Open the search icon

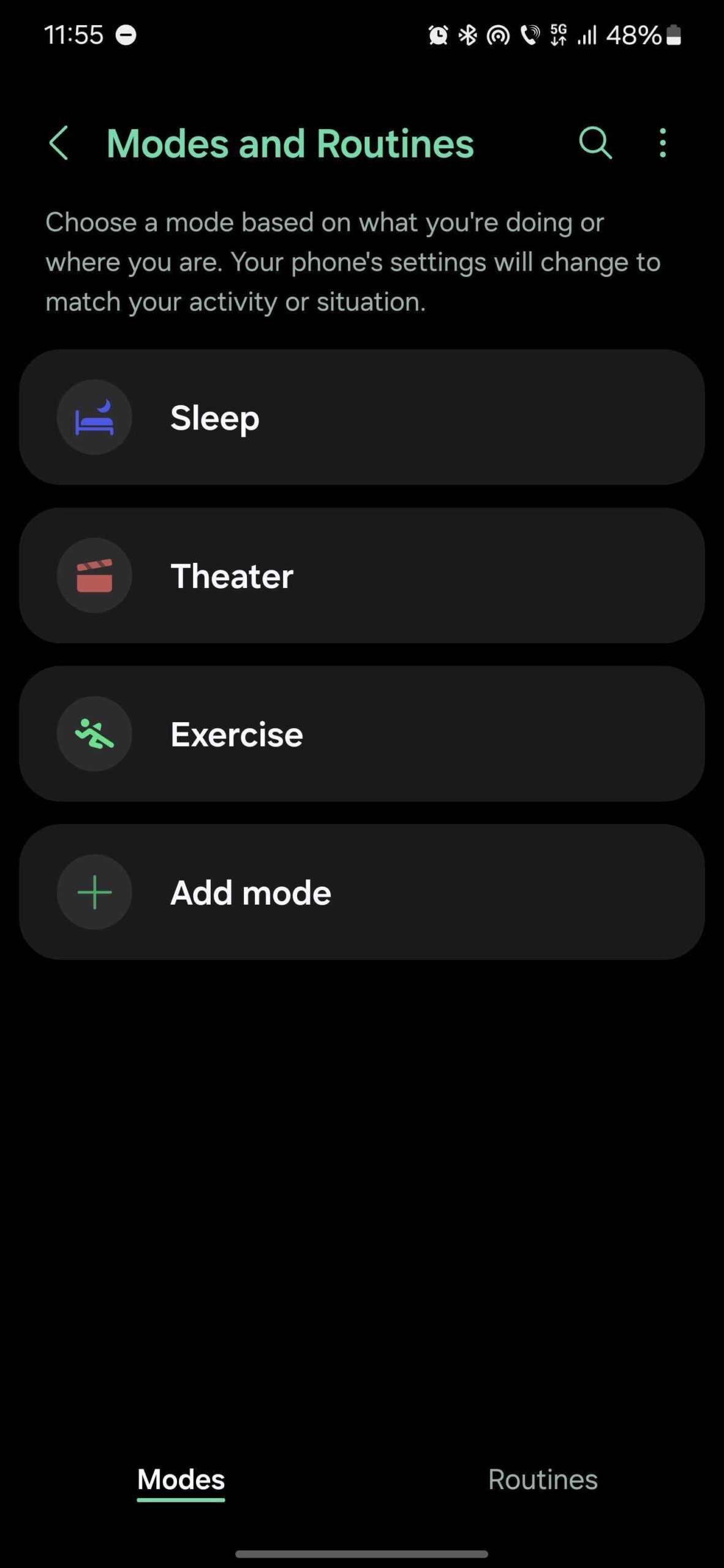[595, 143]
